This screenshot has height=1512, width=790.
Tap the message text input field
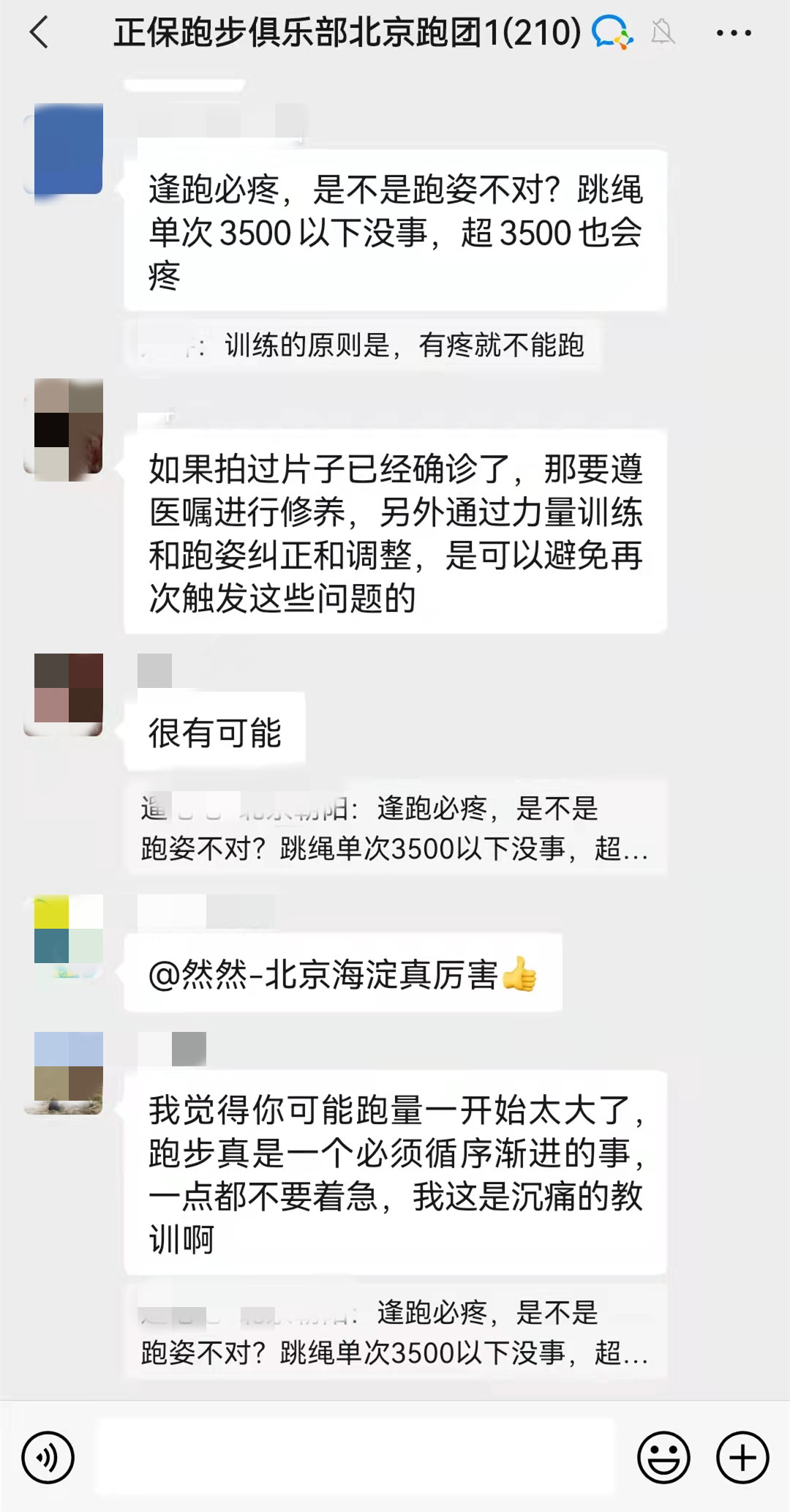tap(356, 1457)
